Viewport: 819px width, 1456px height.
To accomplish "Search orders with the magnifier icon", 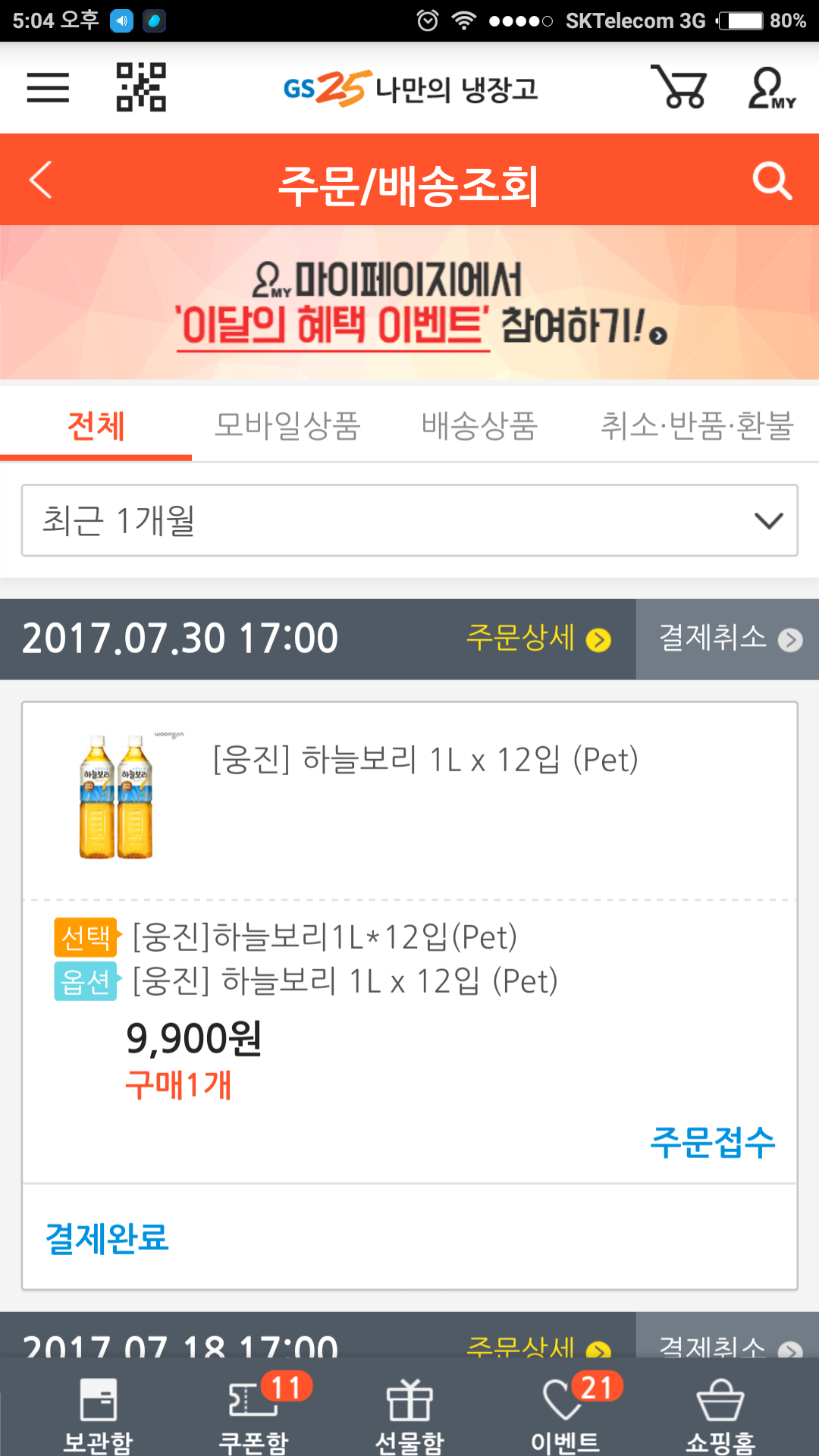I will click(772, 180).
